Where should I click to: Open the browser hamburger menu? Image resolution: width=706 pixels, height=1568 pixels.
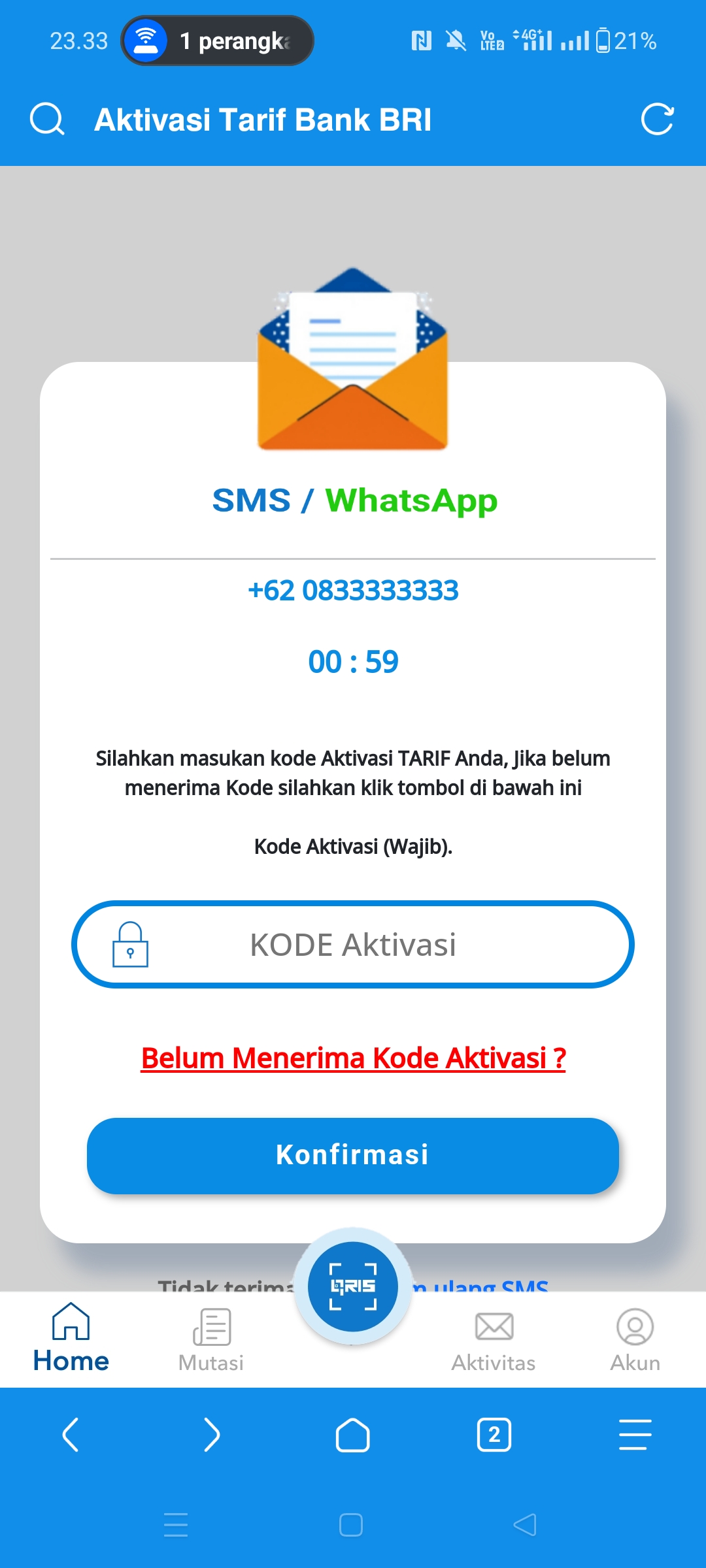635,1435
